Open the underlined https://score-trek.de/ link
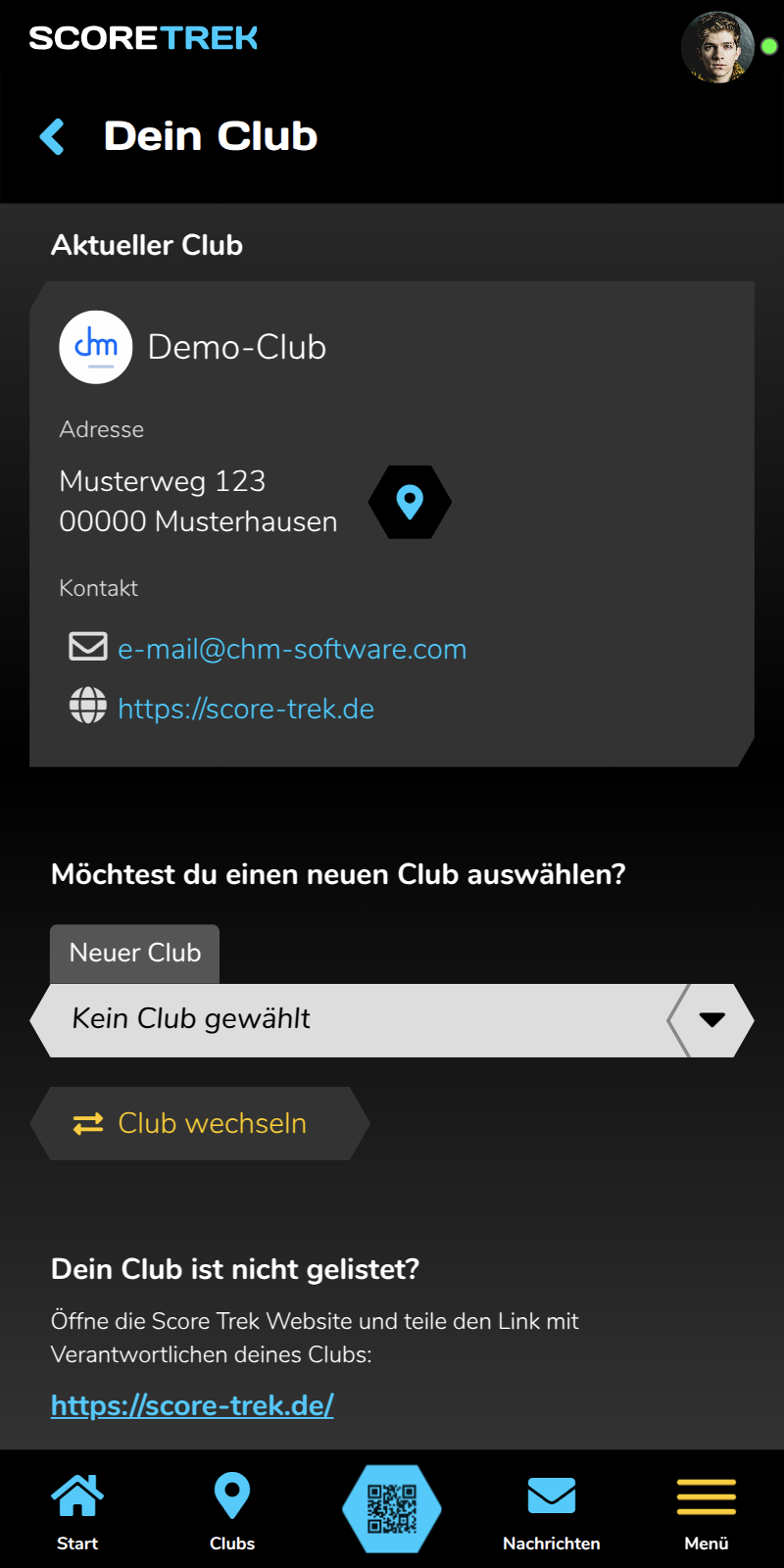Viewport: 784px width, 1568px height. click(x=192, y=1405)
